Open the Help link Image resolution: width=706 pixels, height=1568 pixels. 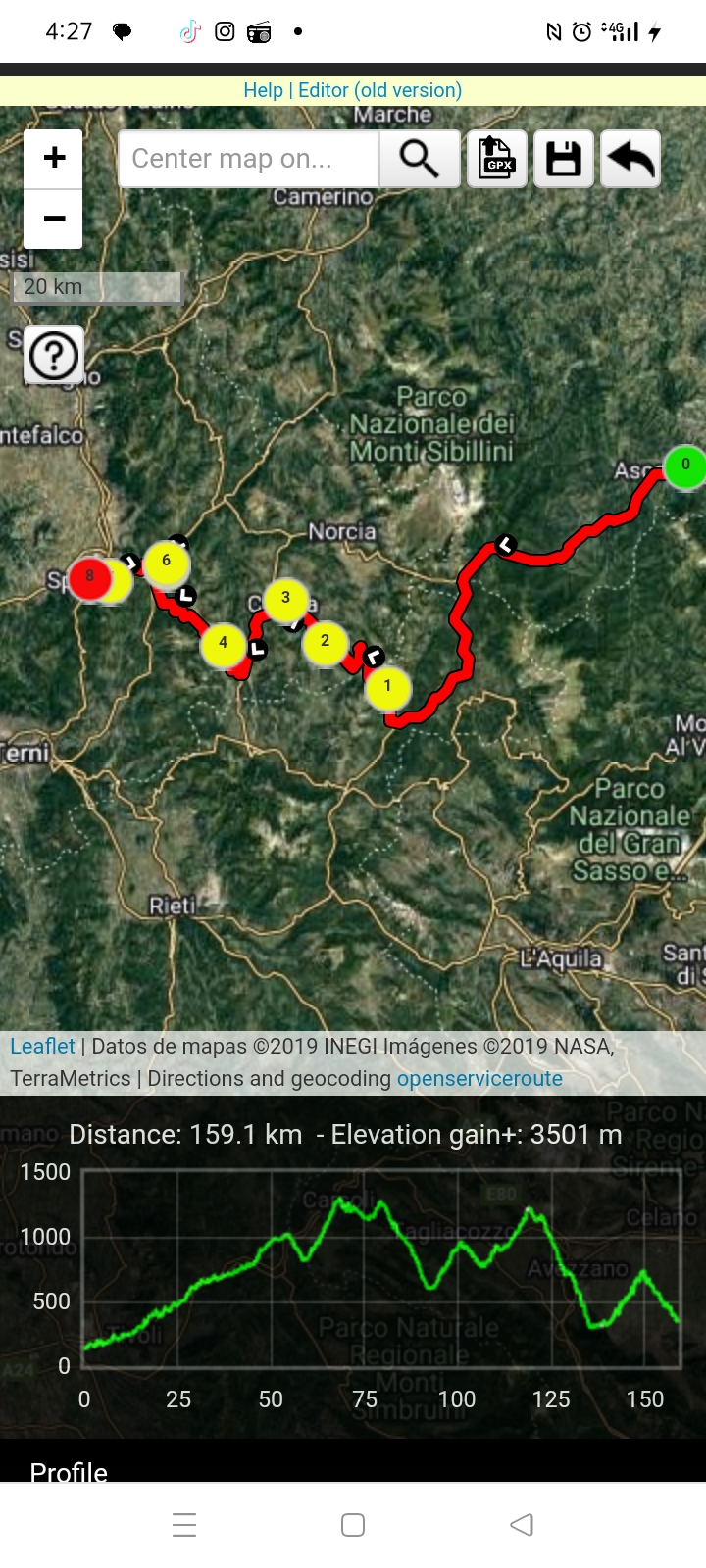(x=263, y=90)
